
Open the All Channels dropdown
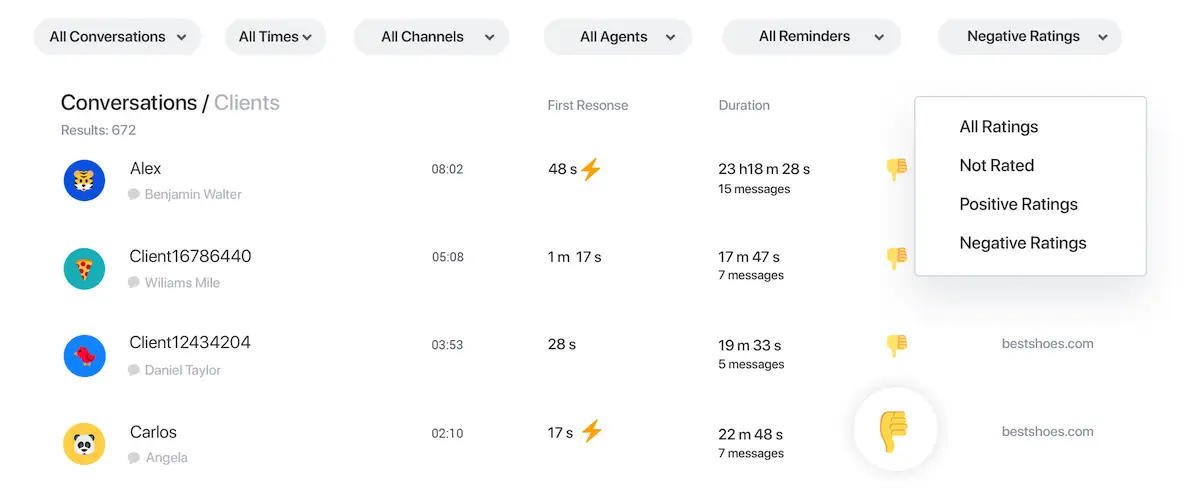(431, 37)
